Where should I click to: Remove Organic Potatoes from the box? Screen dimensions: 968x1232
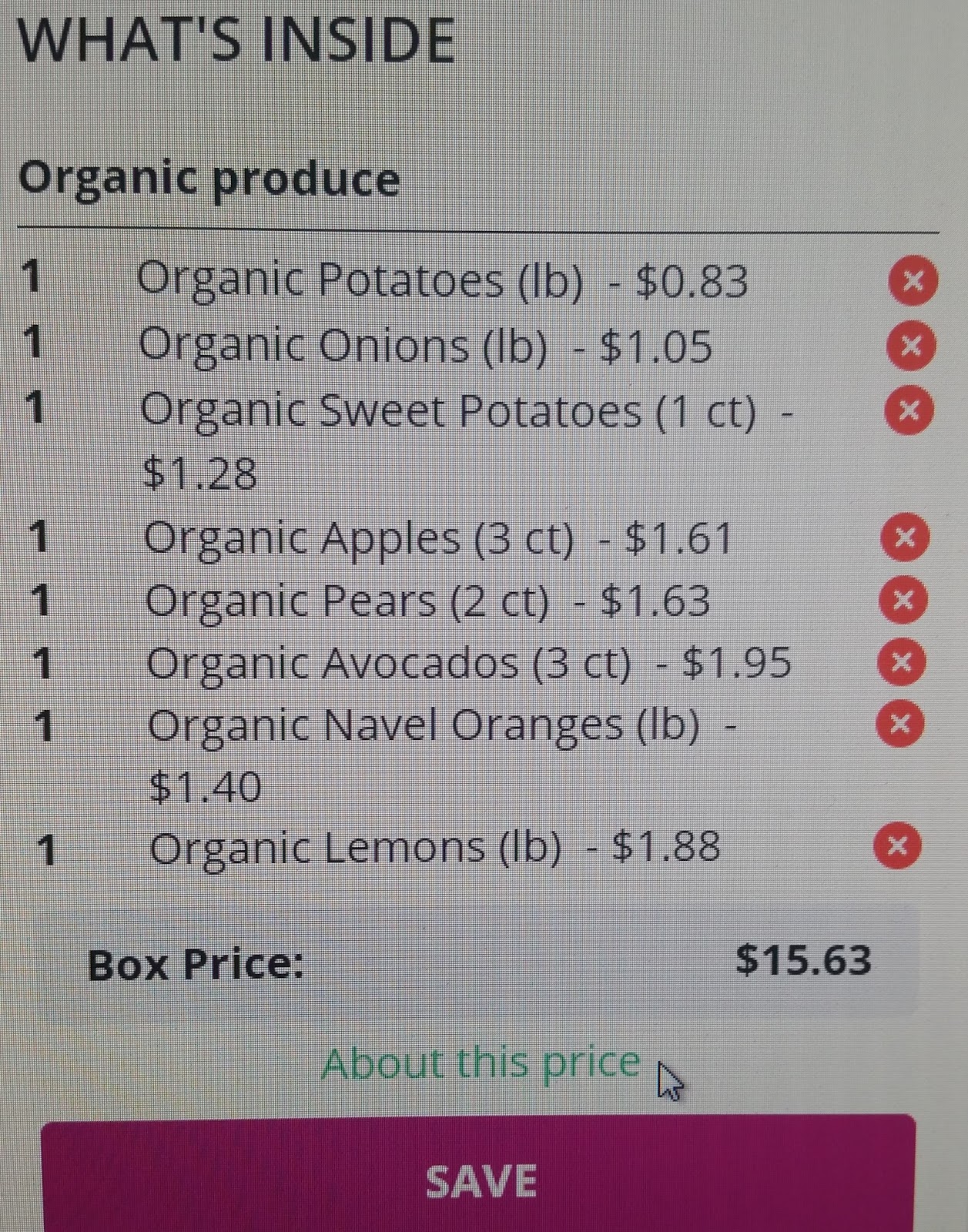[x=913, y=280]
